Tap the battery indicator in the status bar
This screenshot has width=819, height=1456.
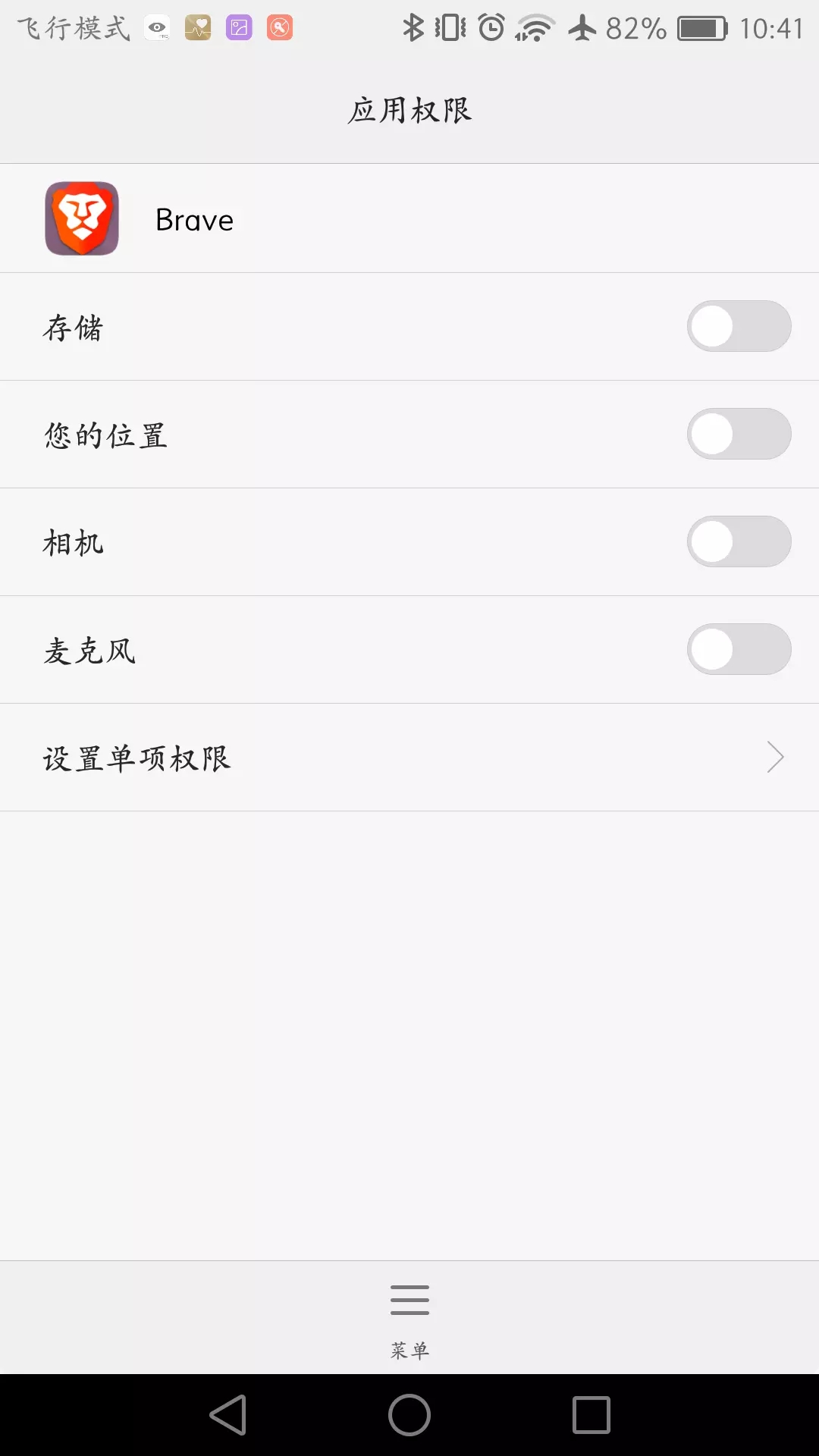coord(701,27)
